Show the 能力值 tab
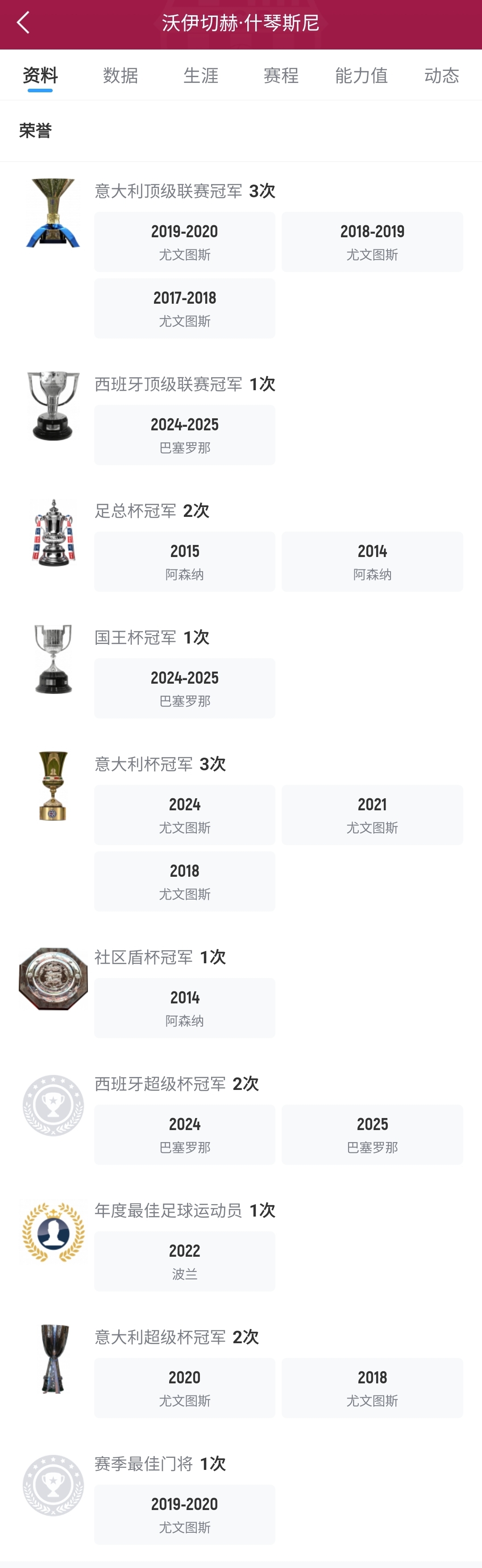 coord(361,75)
